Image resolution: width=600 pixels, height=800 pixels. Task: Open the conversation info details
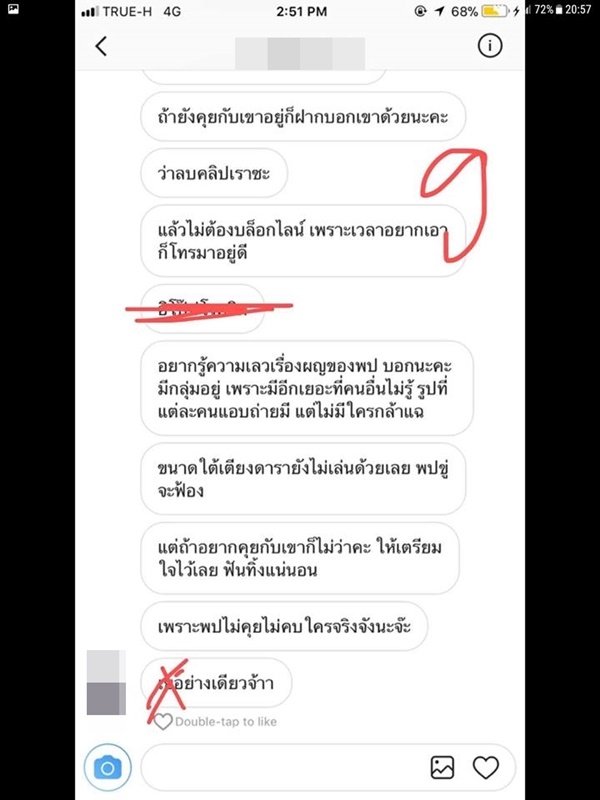[488, 46]
